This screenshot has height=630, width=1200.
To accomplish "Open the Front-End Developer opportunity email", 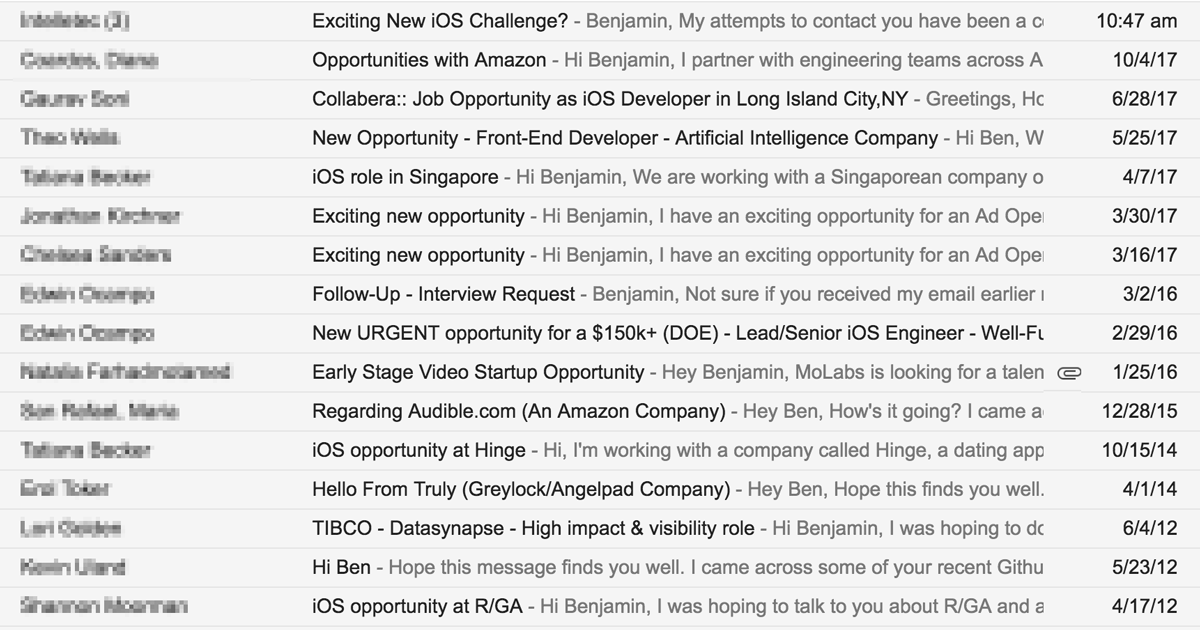I will 625,138.
